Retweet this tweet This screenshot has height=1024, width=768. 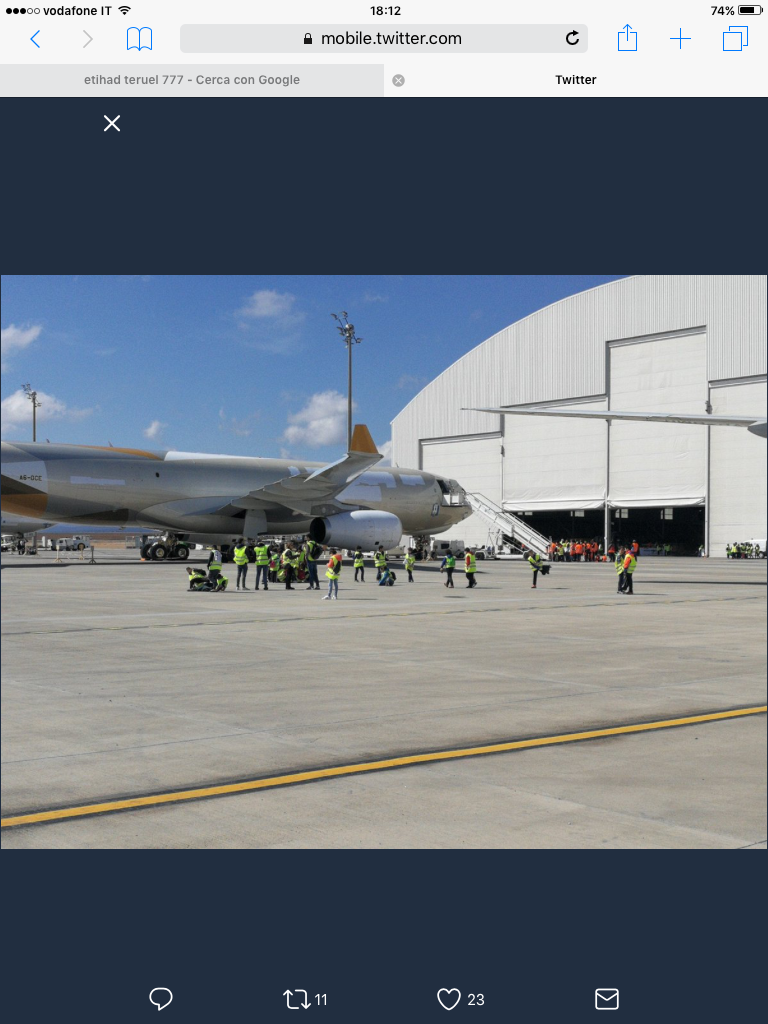[x=297, y=998]
